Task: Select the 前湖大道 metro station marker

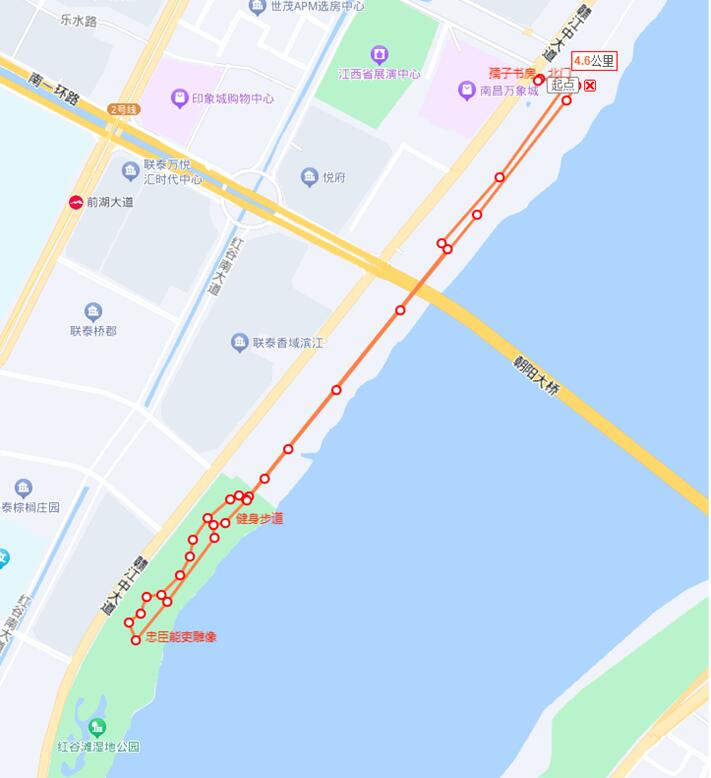Action: 76,202
